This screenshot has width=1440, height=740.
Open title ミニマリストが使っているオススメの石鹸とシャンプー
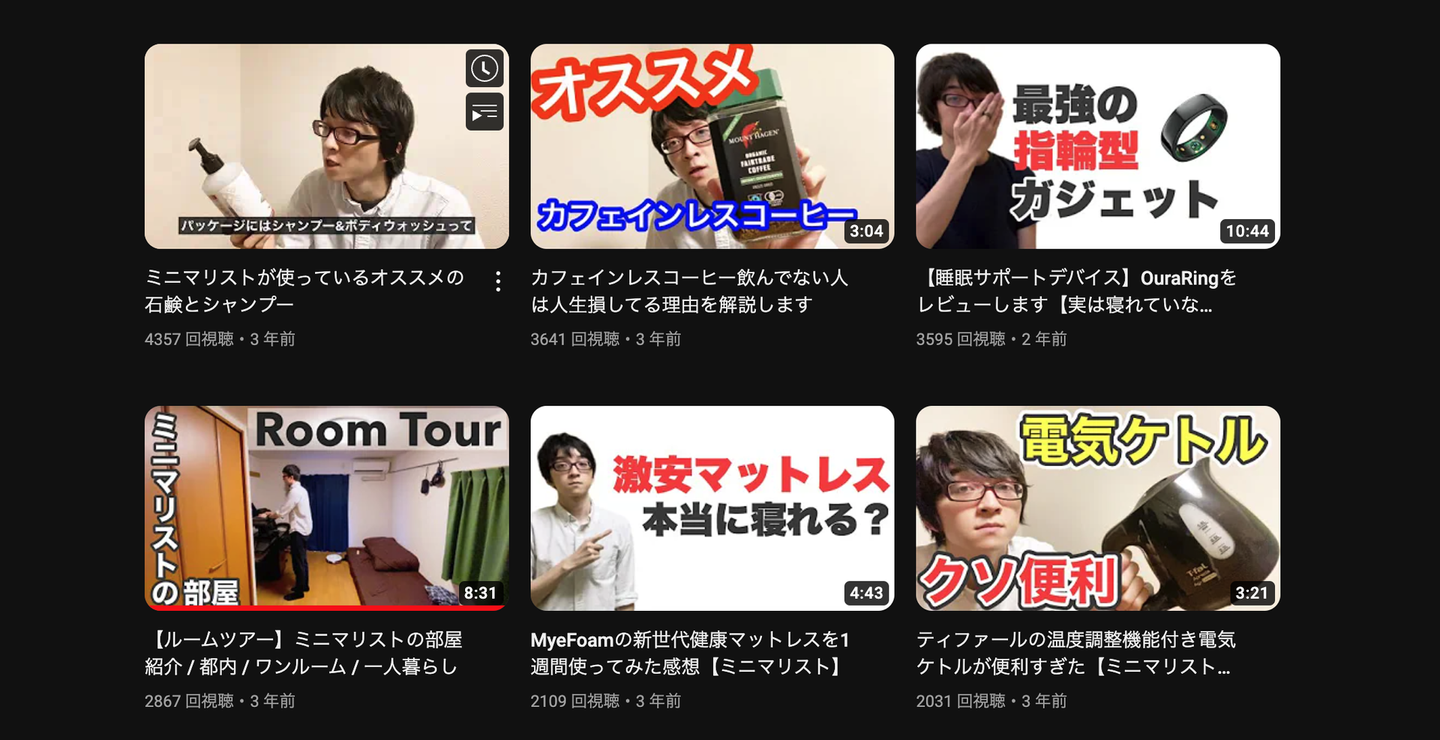click(304, 290)
